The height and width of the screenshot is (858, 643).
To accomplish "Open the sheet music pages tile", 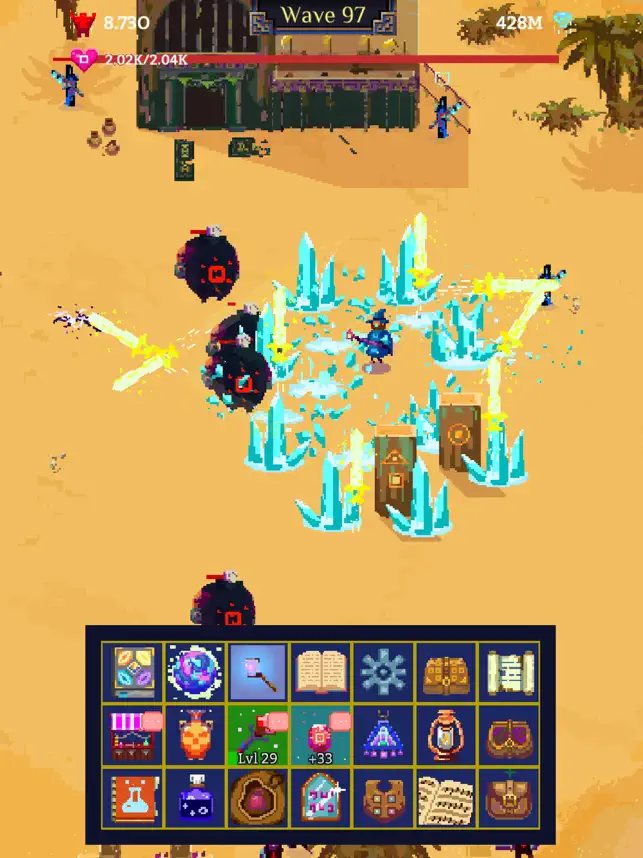I will [x=447, y=798].
